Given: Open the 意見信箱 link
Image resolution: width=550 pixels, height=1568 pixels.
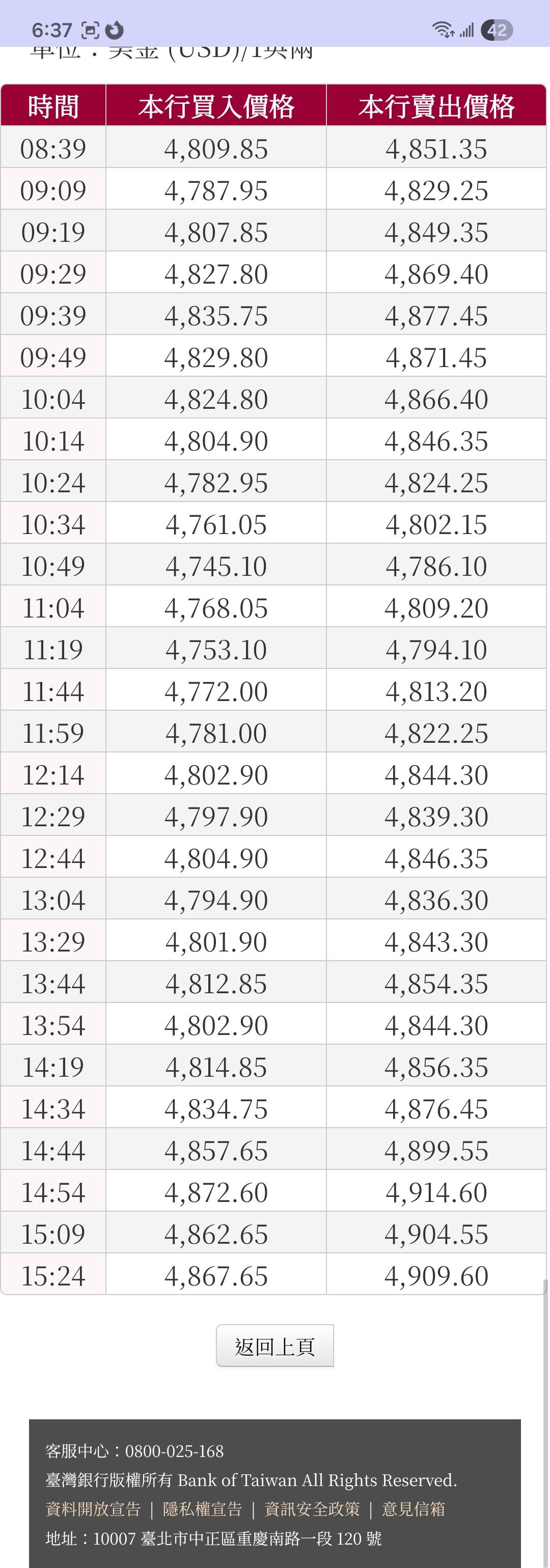Looking at the screenshot, I should coord(413,1508).
